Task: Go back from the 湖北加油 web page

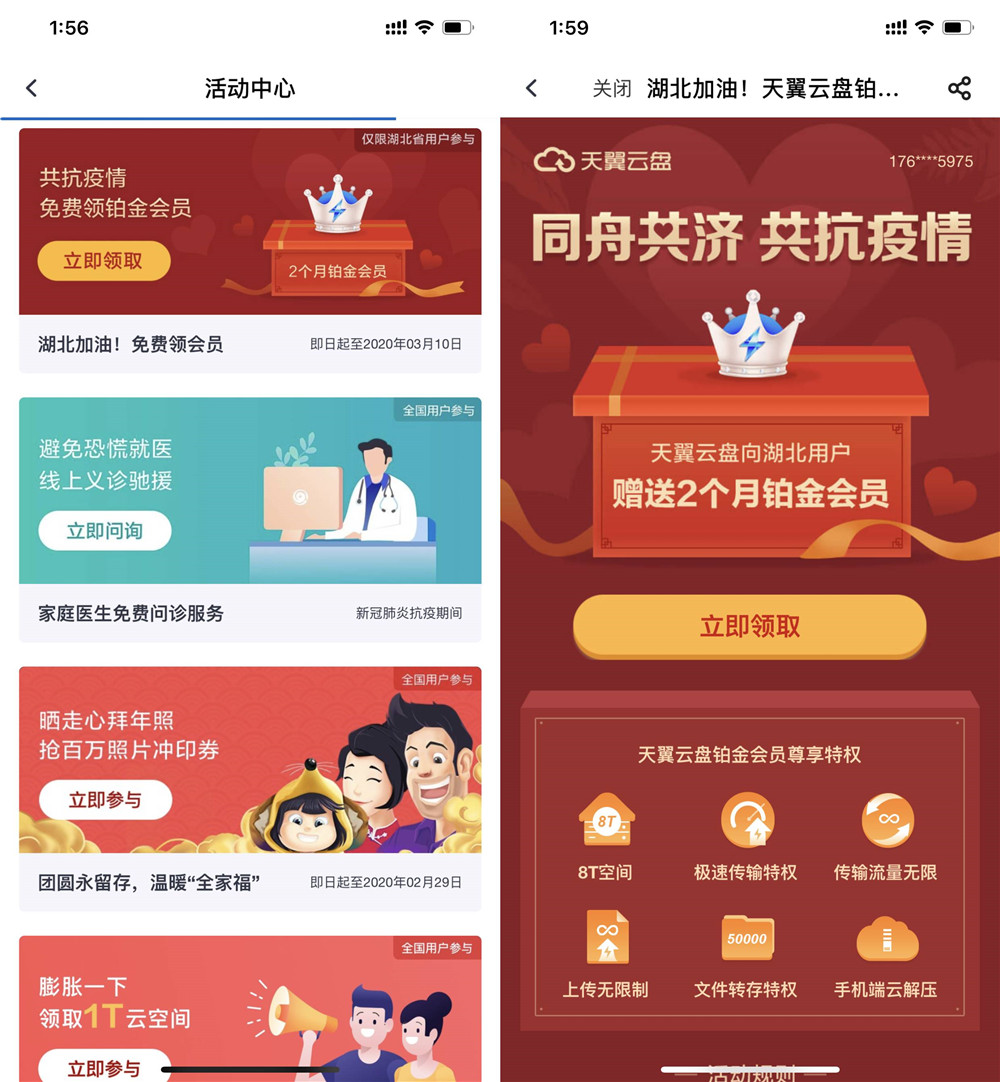Action: [x=532, y=88]
